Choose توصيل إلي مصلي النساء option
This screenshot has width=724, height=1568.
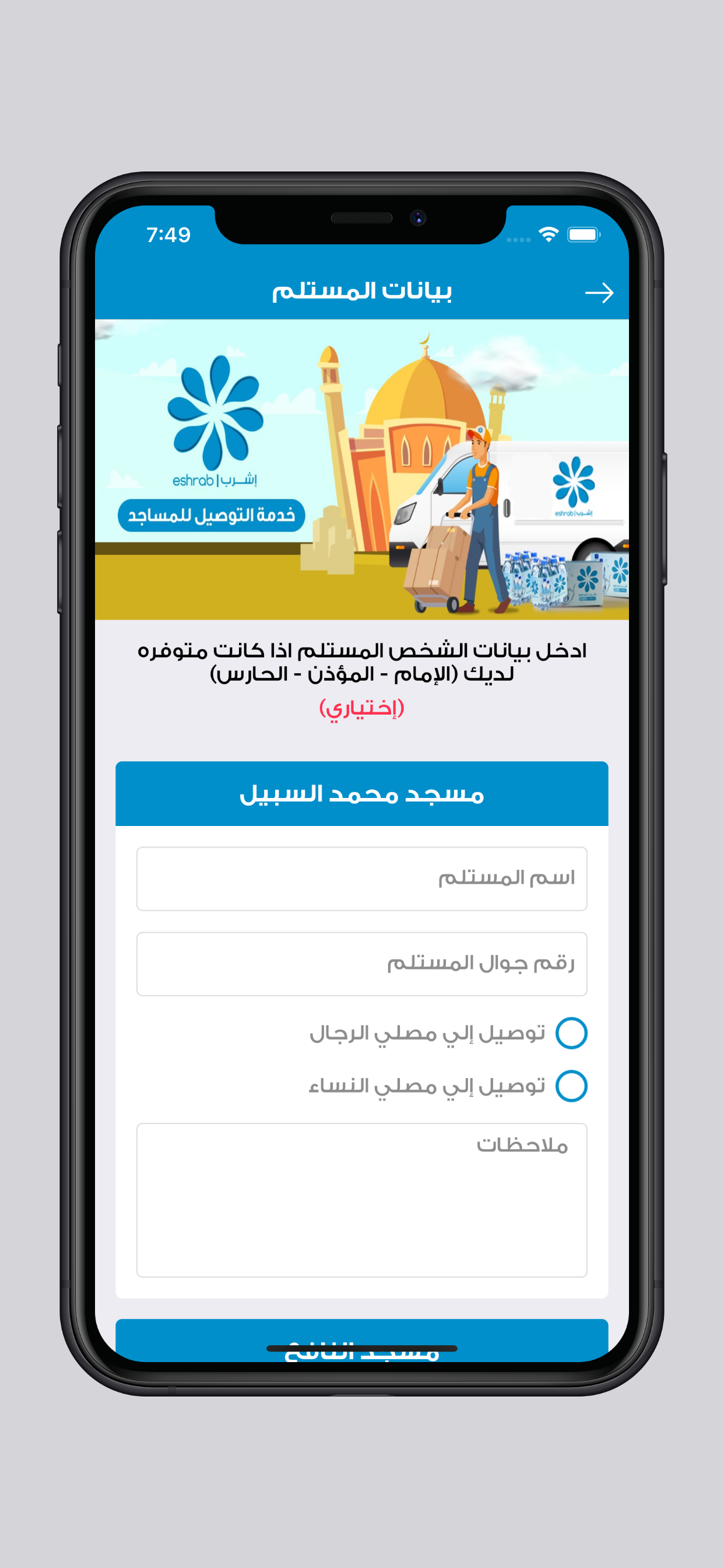pos(571,1086)
